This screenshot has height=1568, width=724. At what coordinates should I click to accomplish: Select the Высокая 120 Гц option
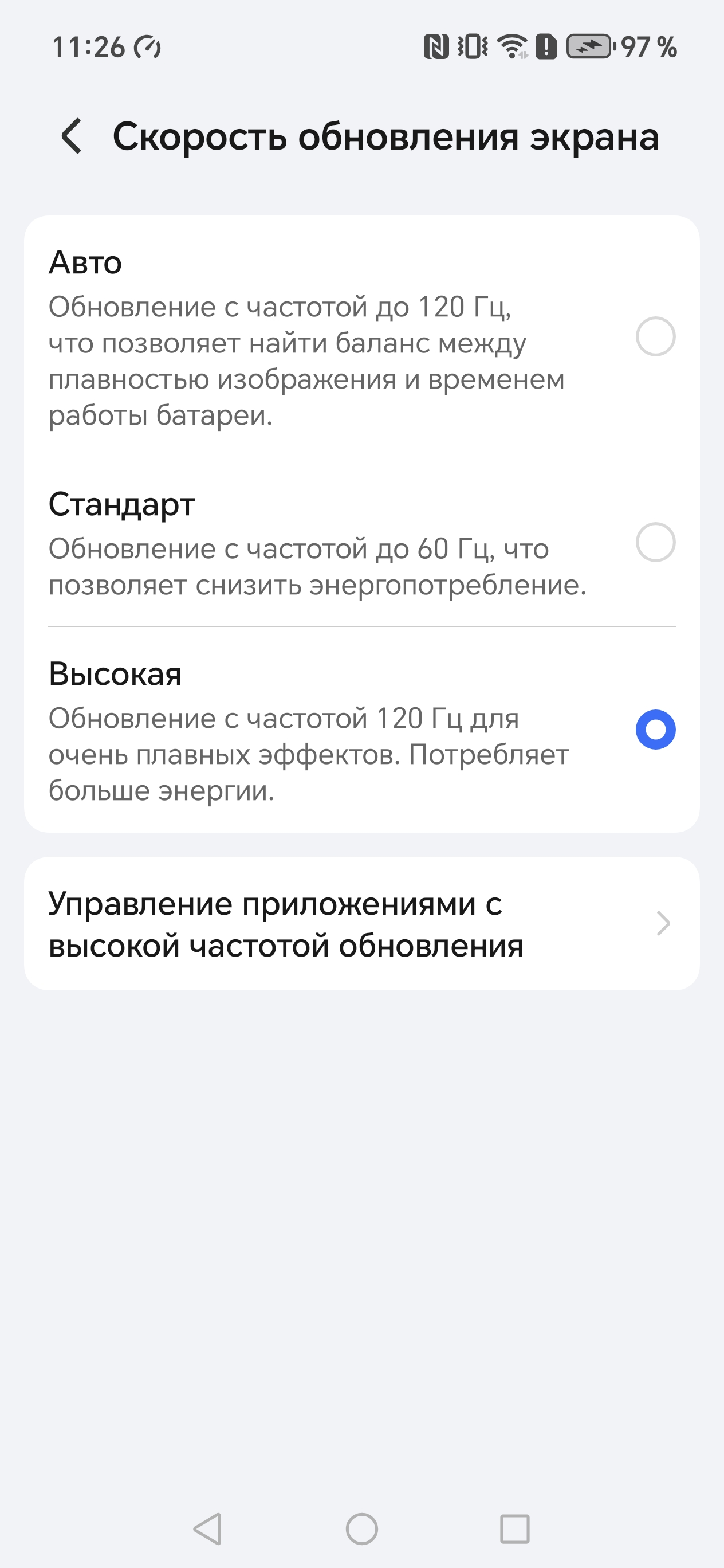click(655, 729)
